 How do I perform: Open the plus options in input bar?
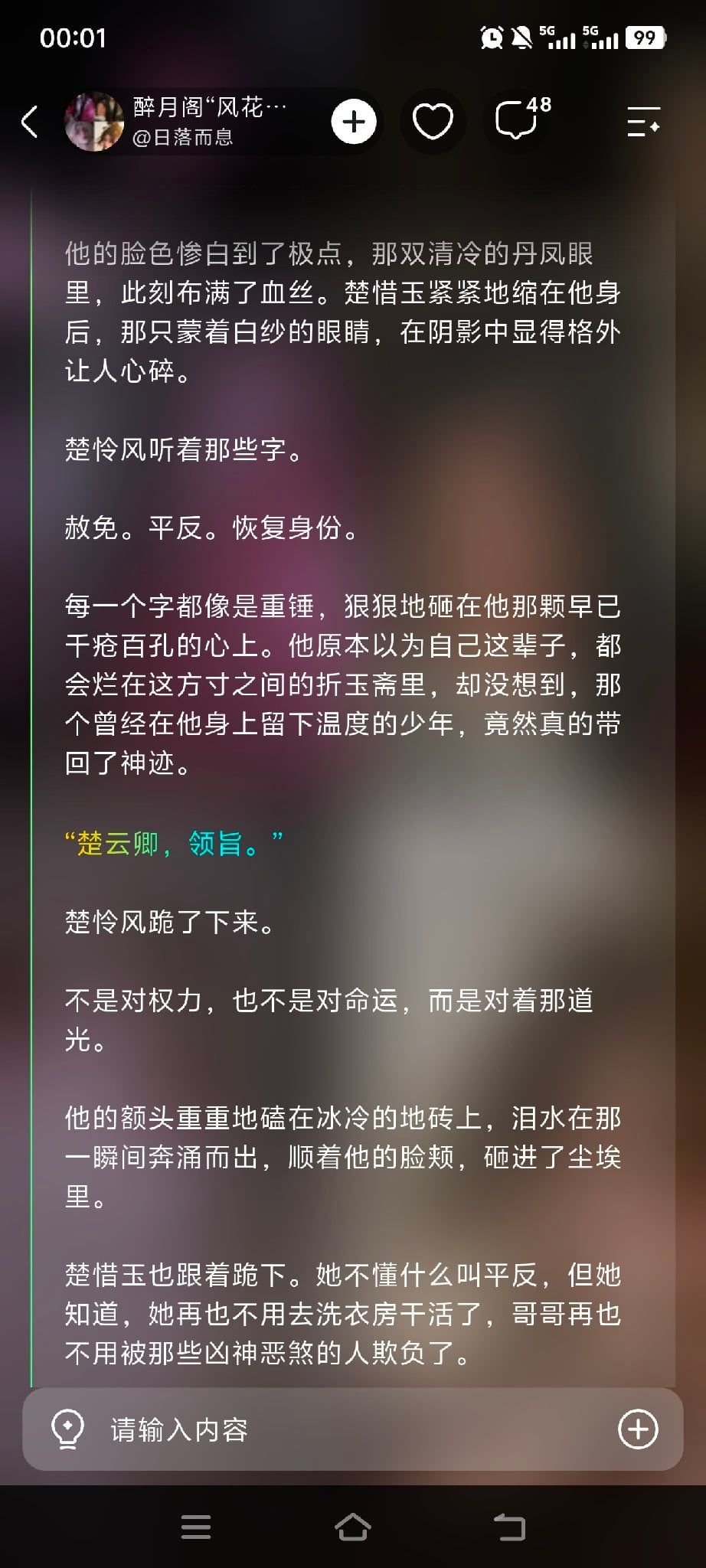tap(638, 1429)
